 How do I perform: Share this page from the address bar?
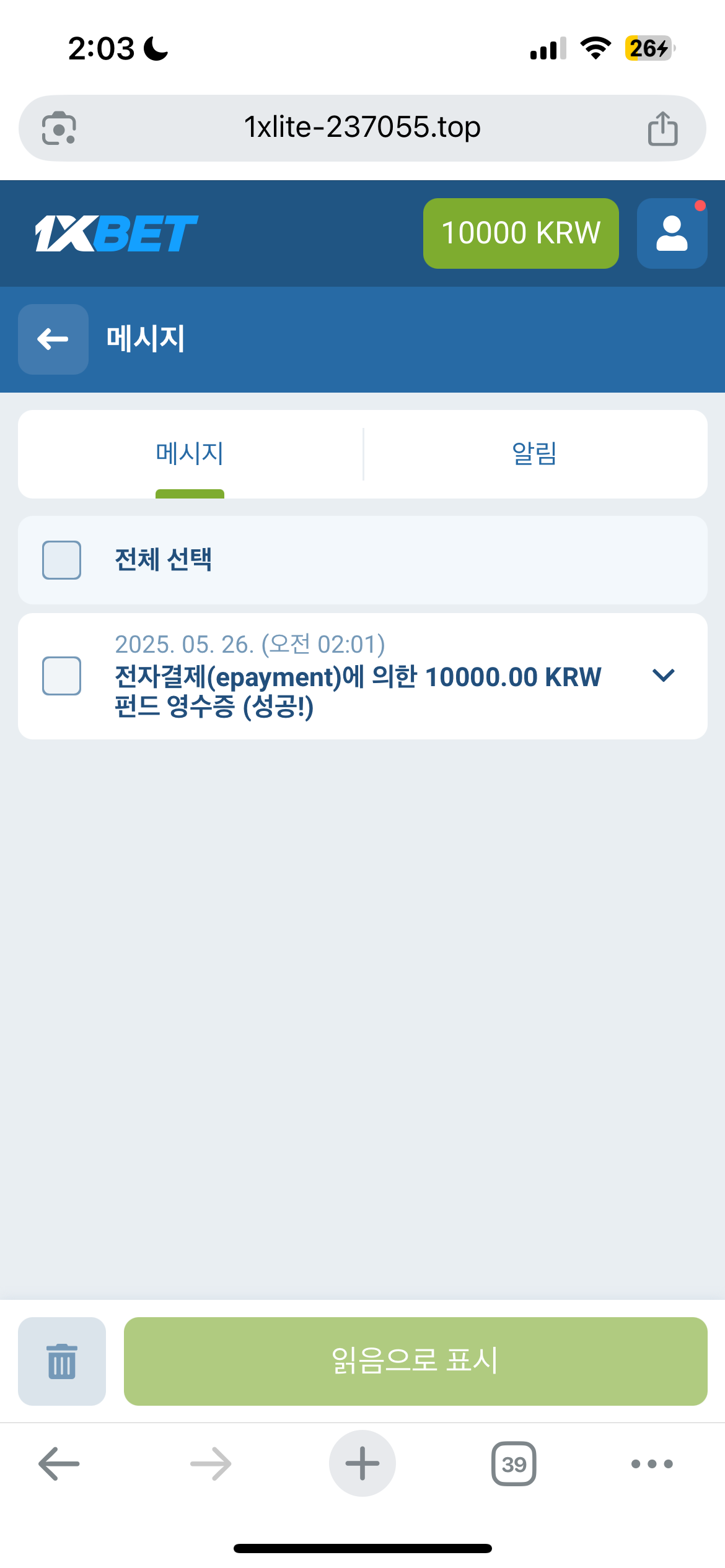(x=662, y=128)
